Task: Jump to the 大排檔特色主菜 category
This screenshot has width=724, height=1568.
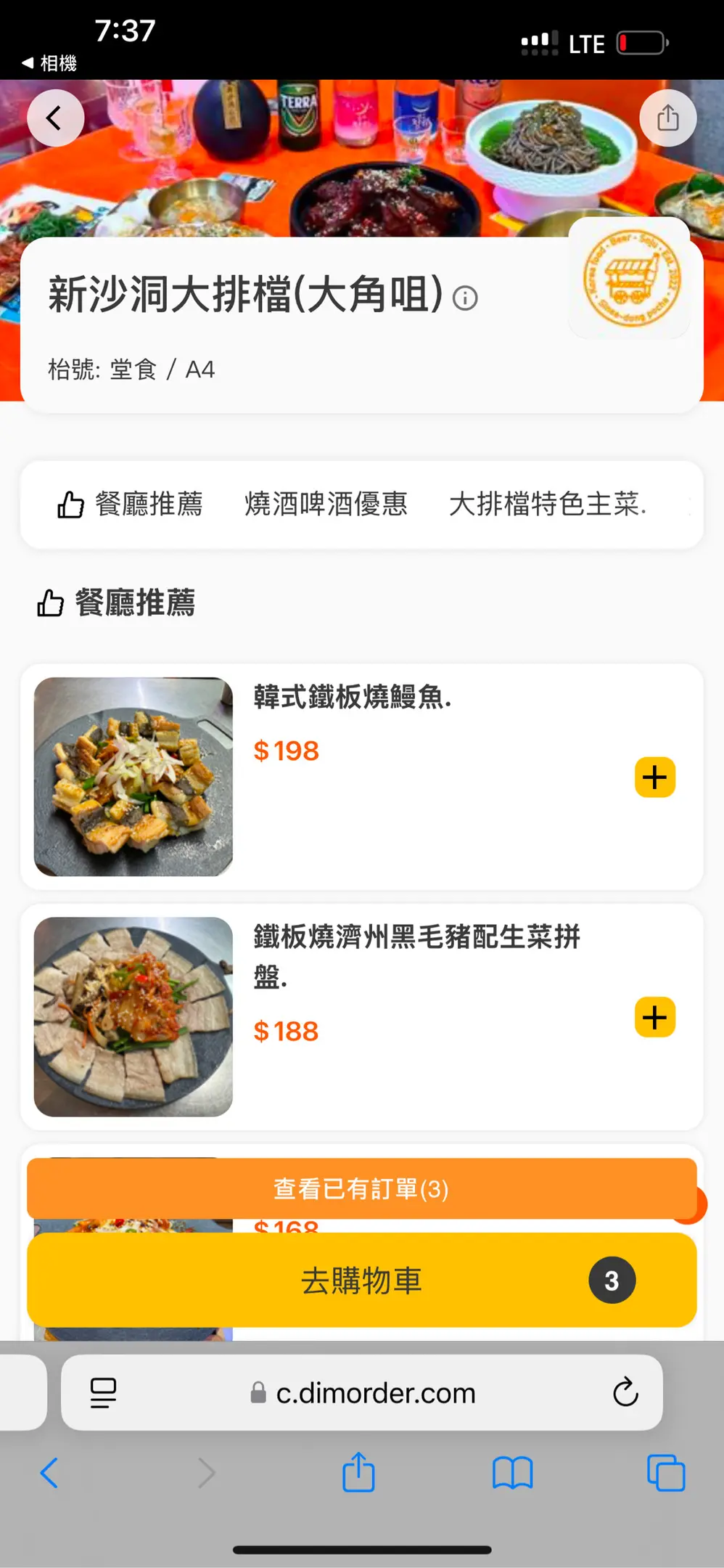Action: [x=547, y=504]
